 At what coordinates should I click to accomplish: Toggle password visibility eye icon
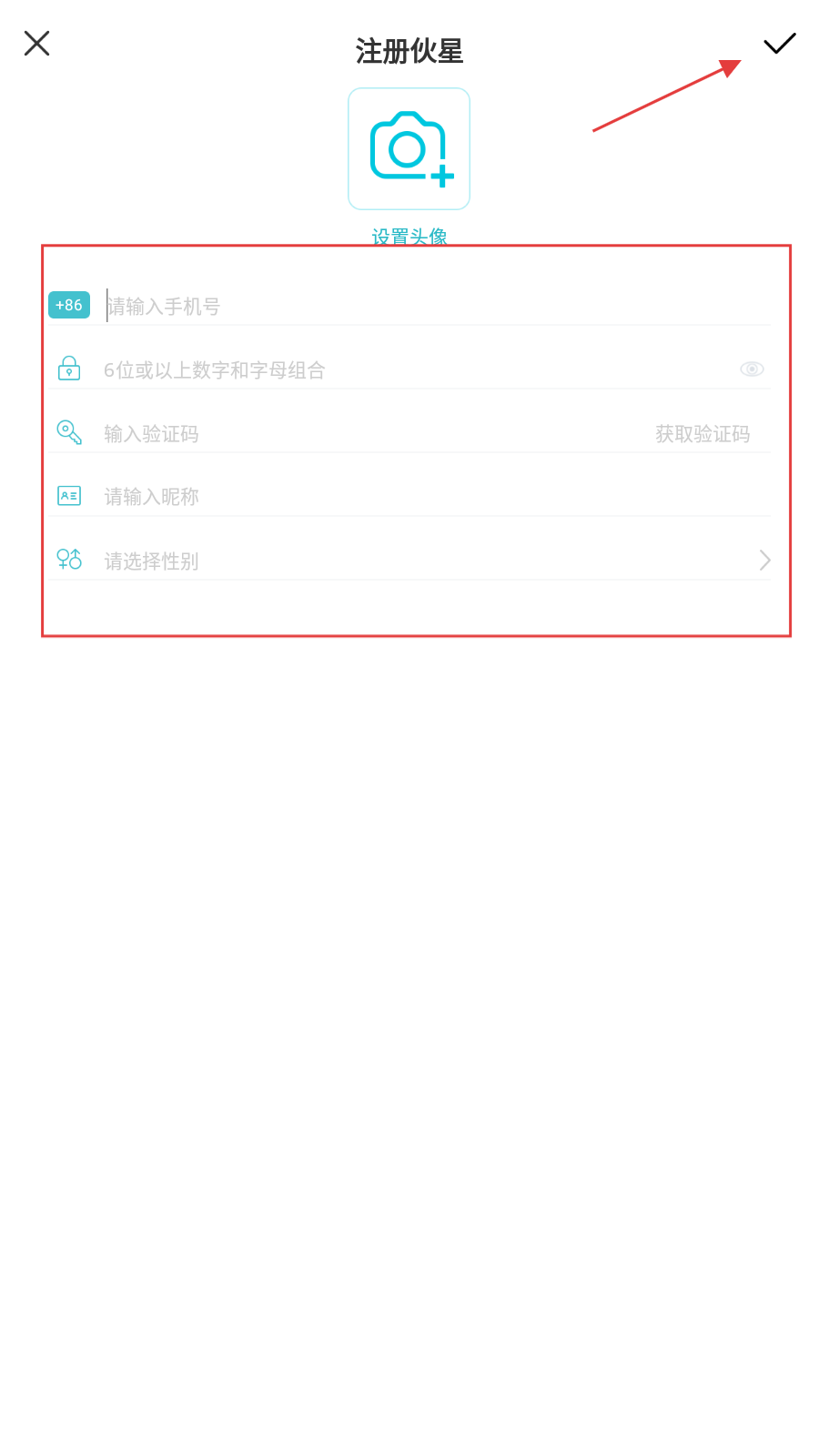coord(752,369)
